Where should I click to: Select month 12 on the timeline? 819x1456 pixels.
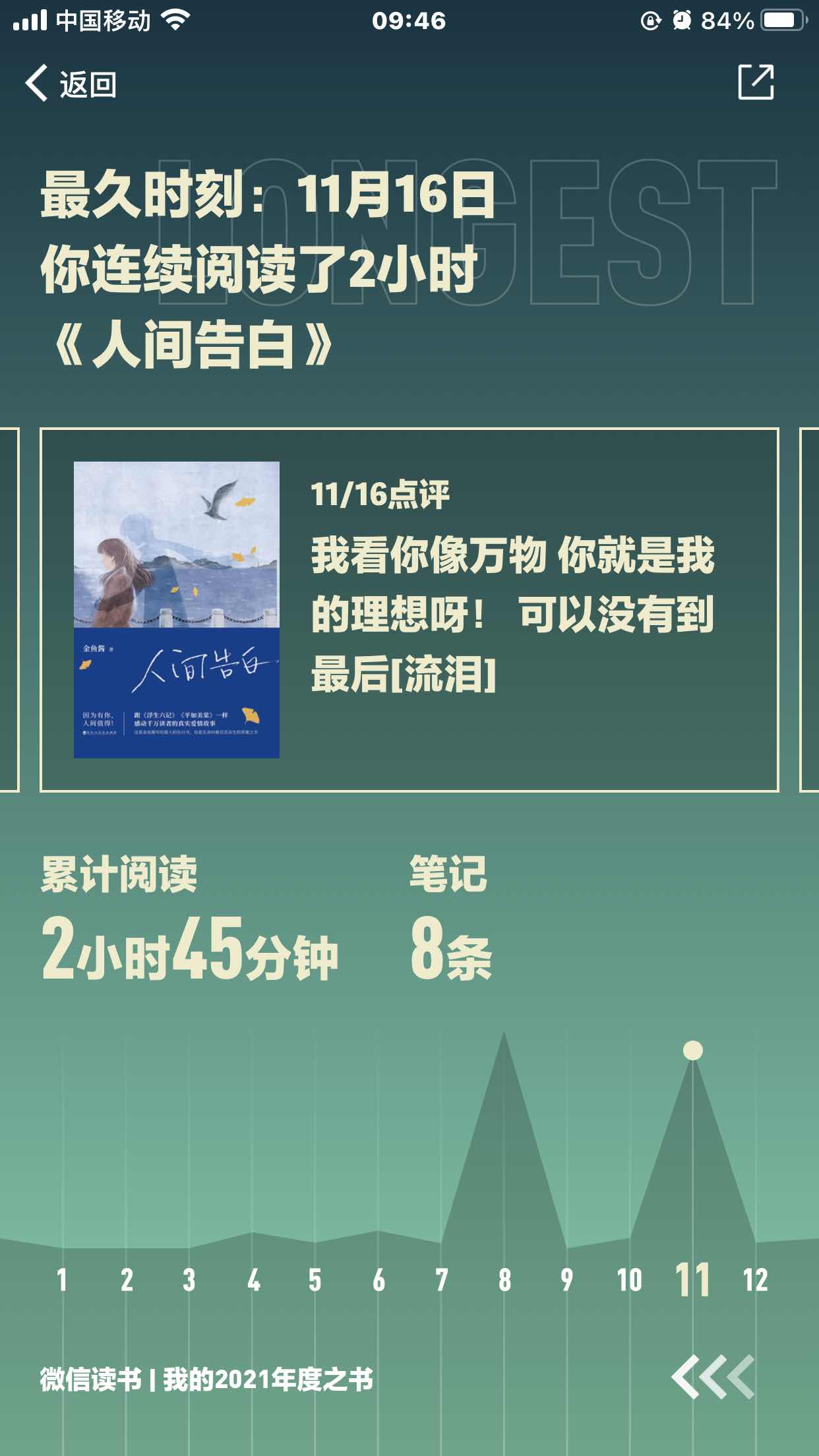(756, 1280)
